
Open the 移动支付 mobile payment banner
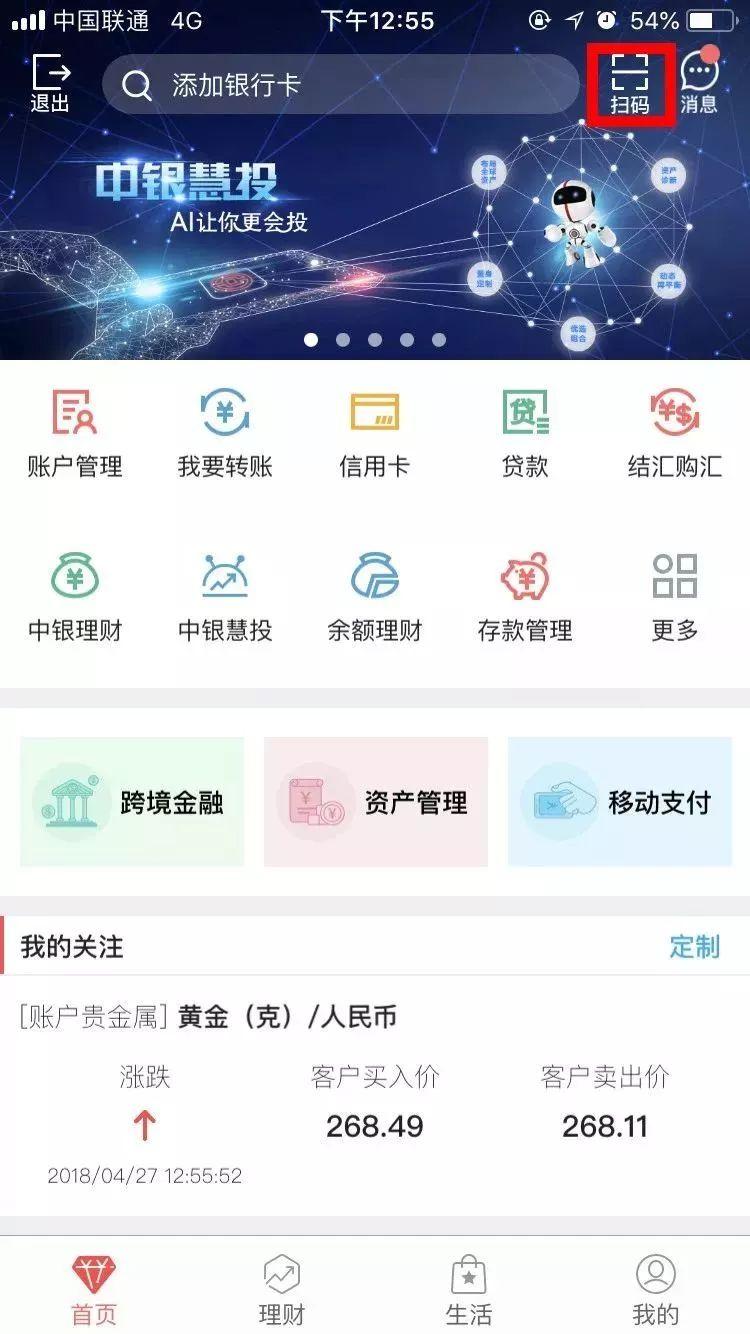coord(619,801)
